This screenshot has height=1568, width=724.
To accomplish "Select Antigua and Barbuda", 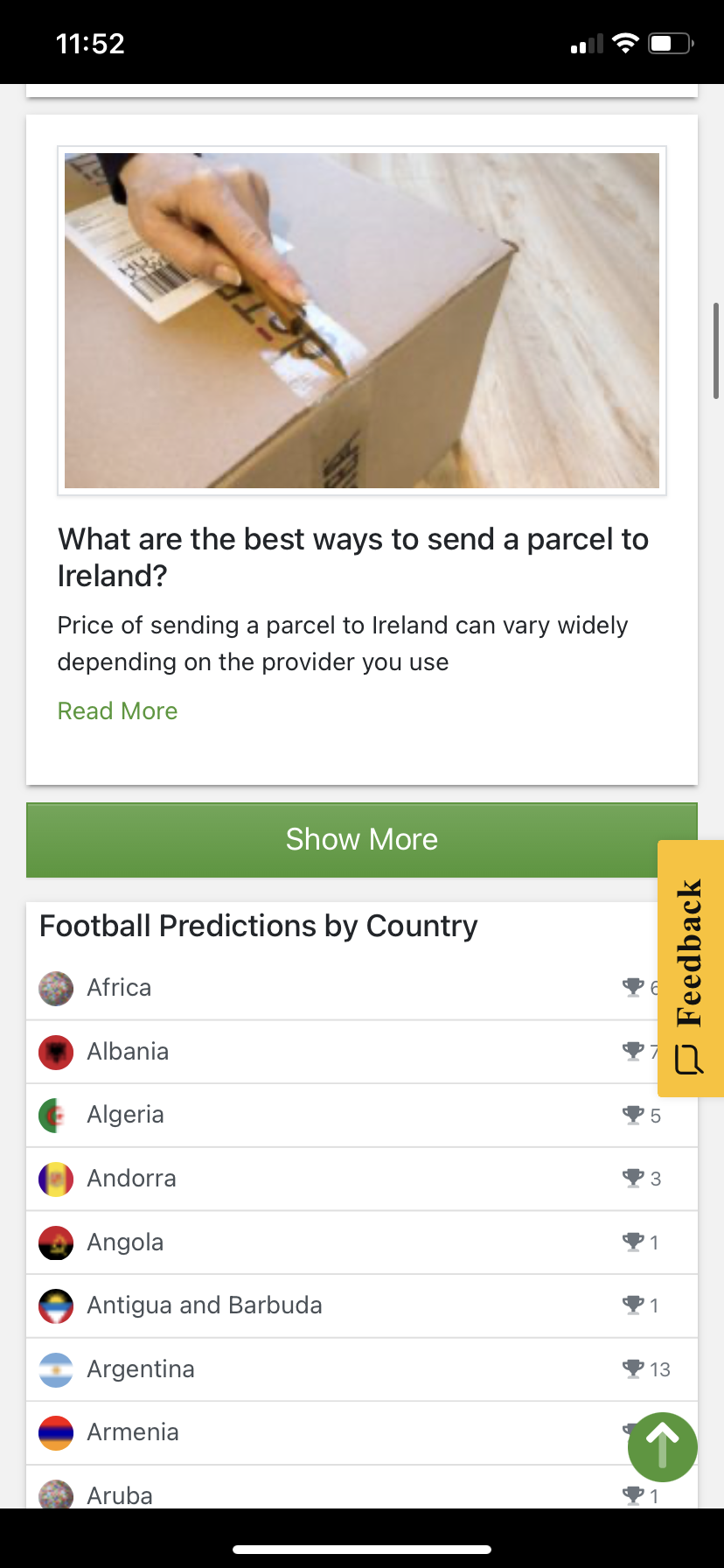I will click(x=204, y=1305).
